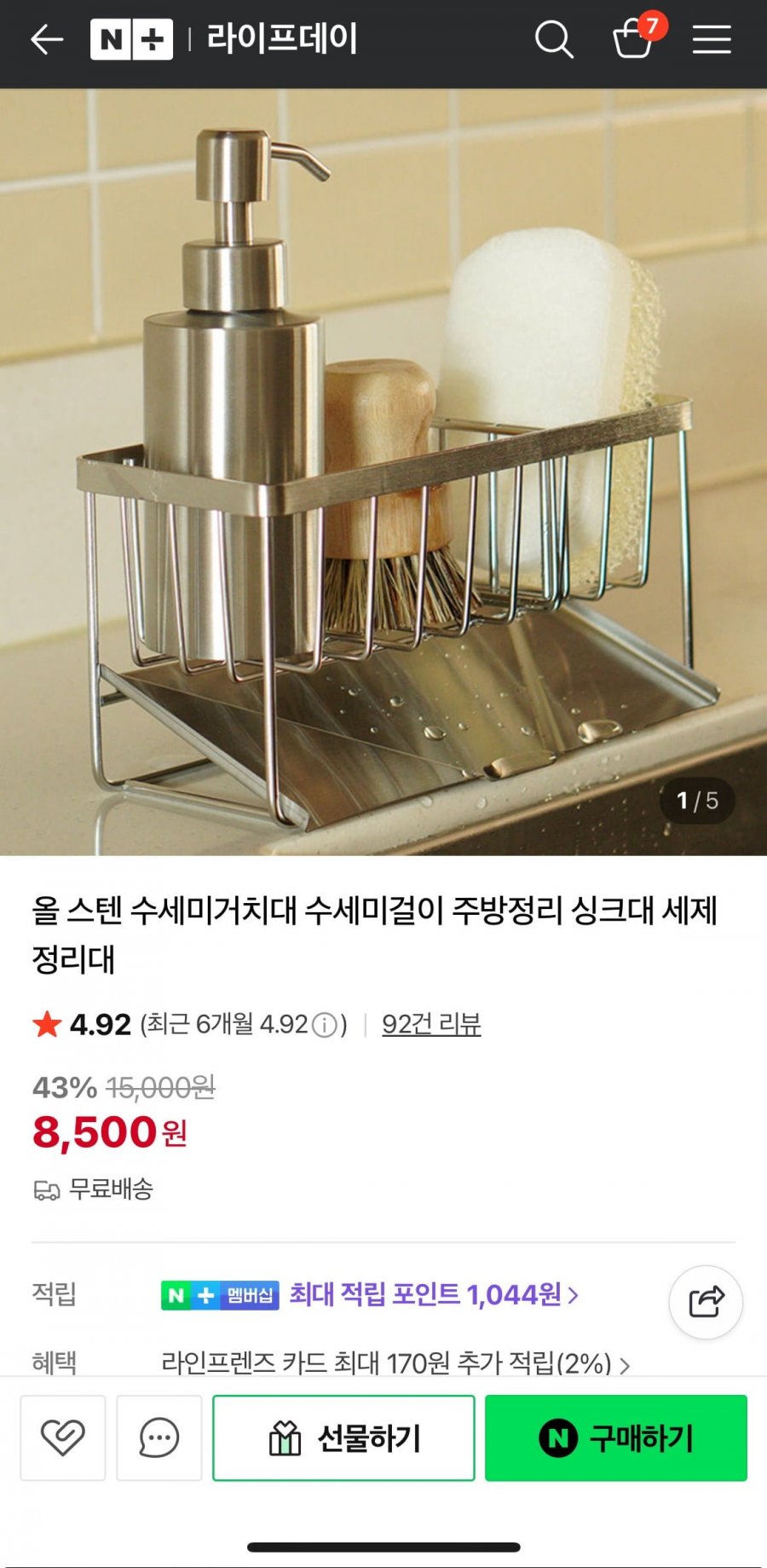
Task: Open the chat inquiry button
Action: 159,1438
